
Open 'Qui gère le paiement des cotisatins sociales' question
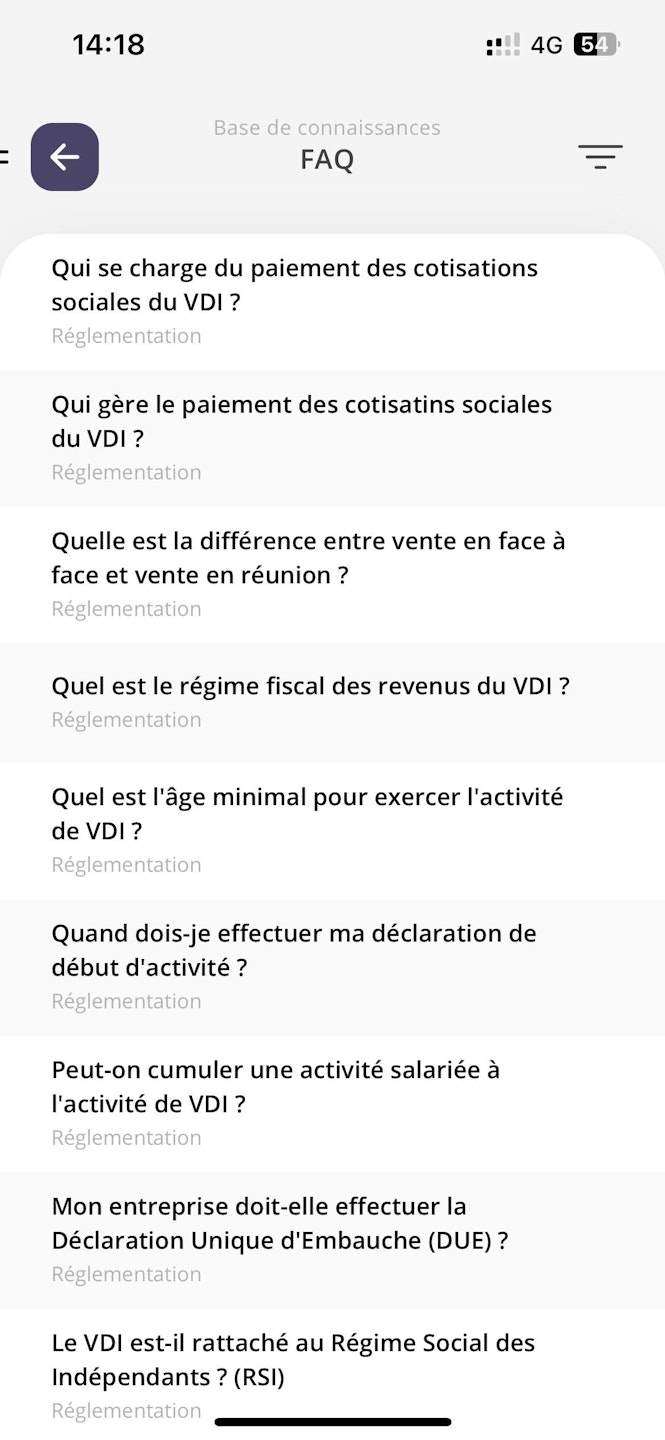(300, 421)
